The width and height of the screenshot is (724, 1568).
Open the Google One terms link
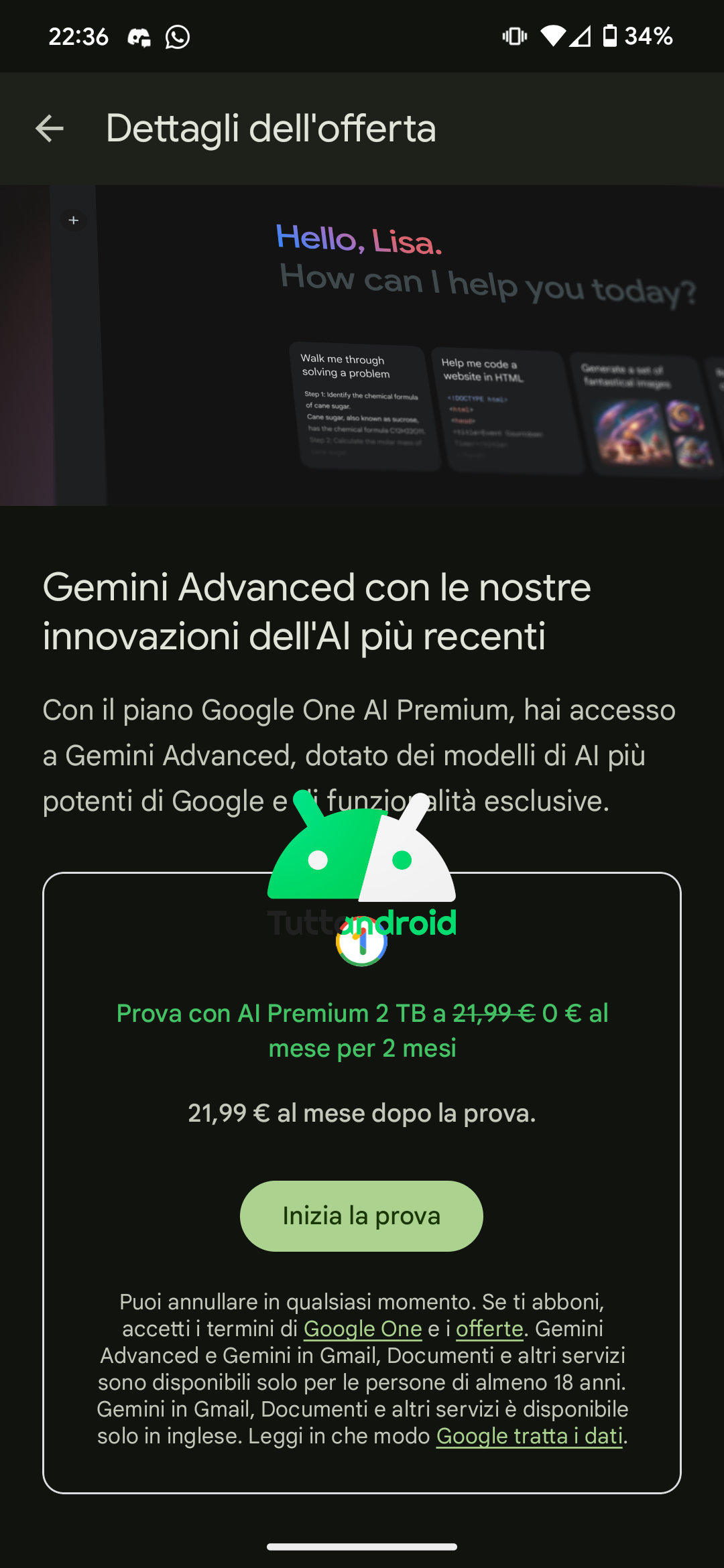click(363, 1328)
